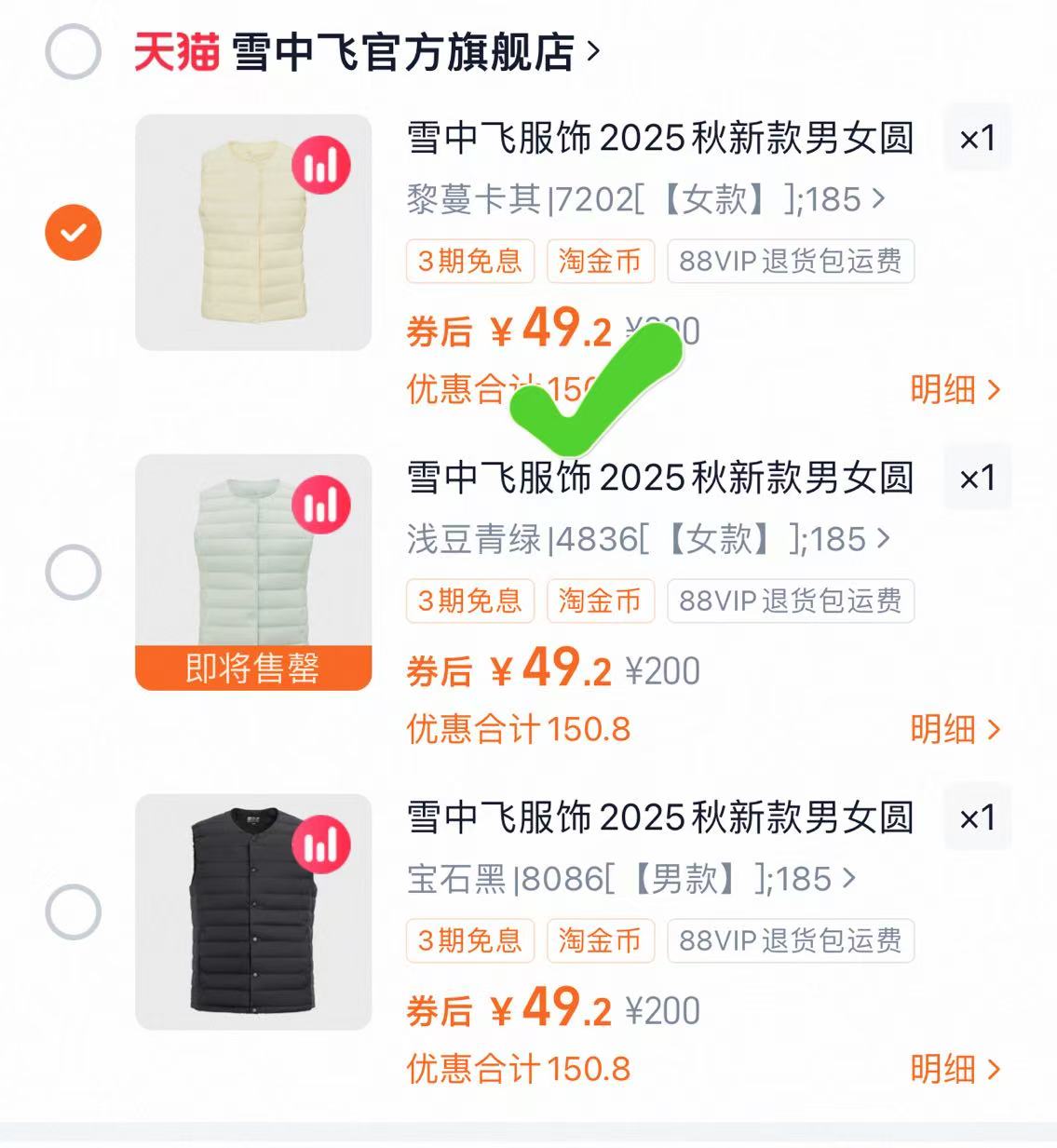1057x1148 pixels.
Task: Tap the ×1 quantity on the first vest
Action: click(977, 139)
